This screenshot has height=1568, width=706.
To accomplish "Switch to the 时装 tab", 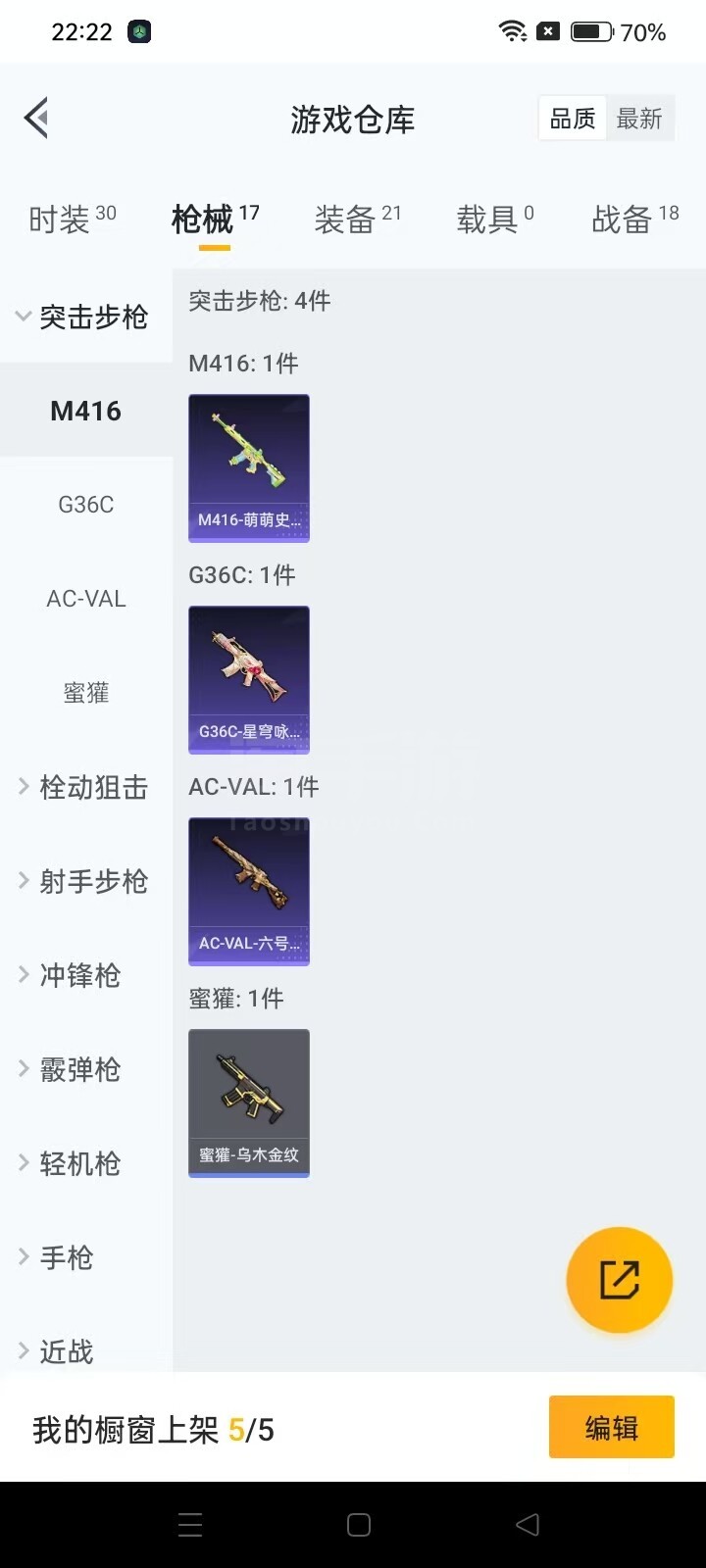I will pos(72,219).
